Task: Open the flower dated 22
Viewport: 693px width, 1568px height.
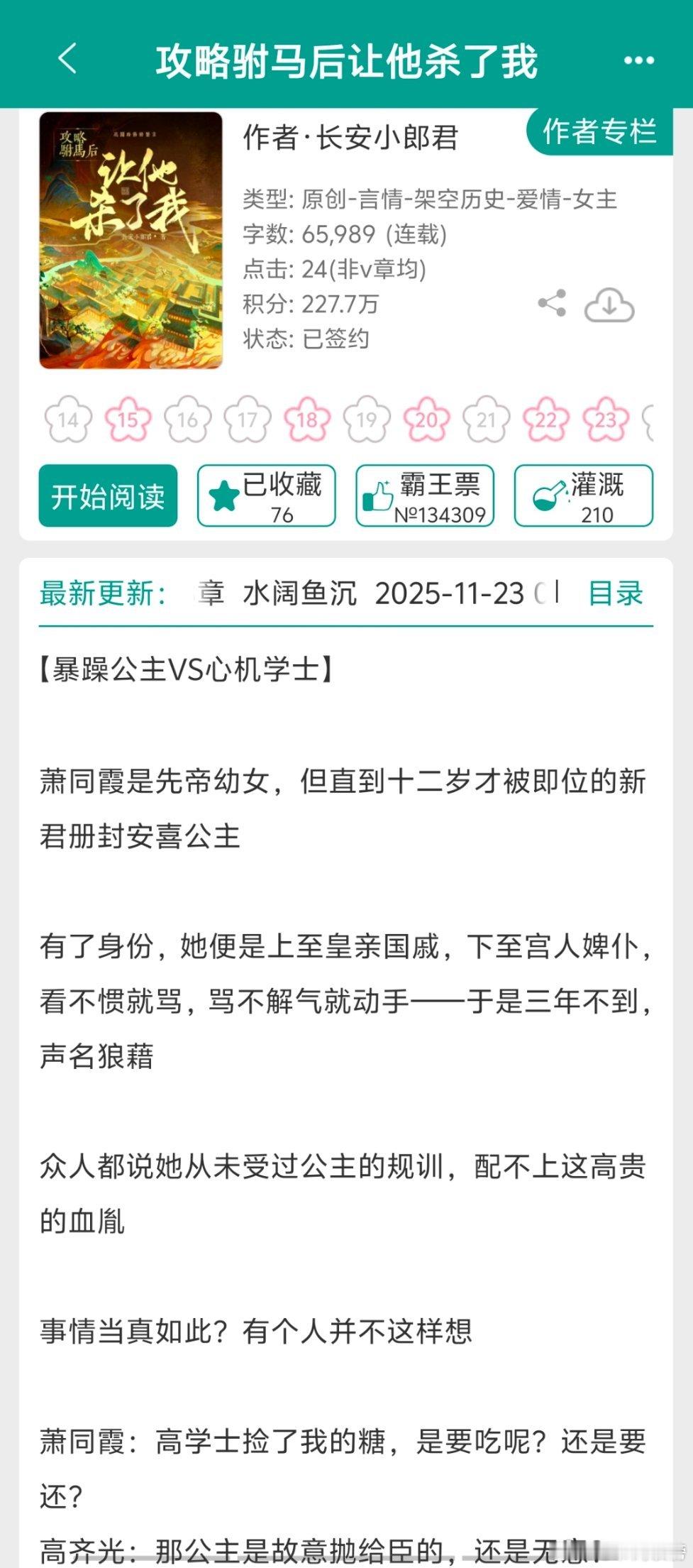Action: (x=545, y=420)
